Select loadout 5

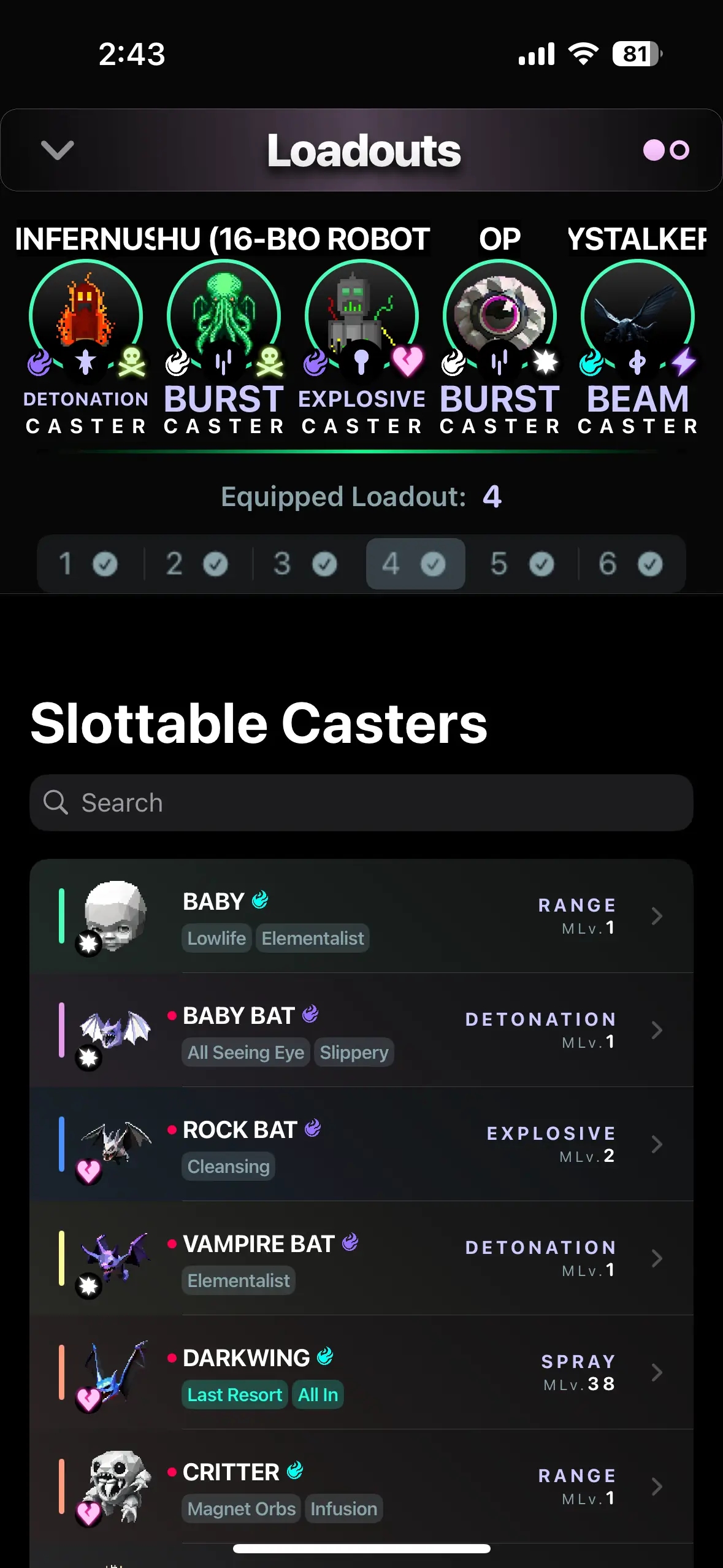pyautogui.click(x=522, y=564)
